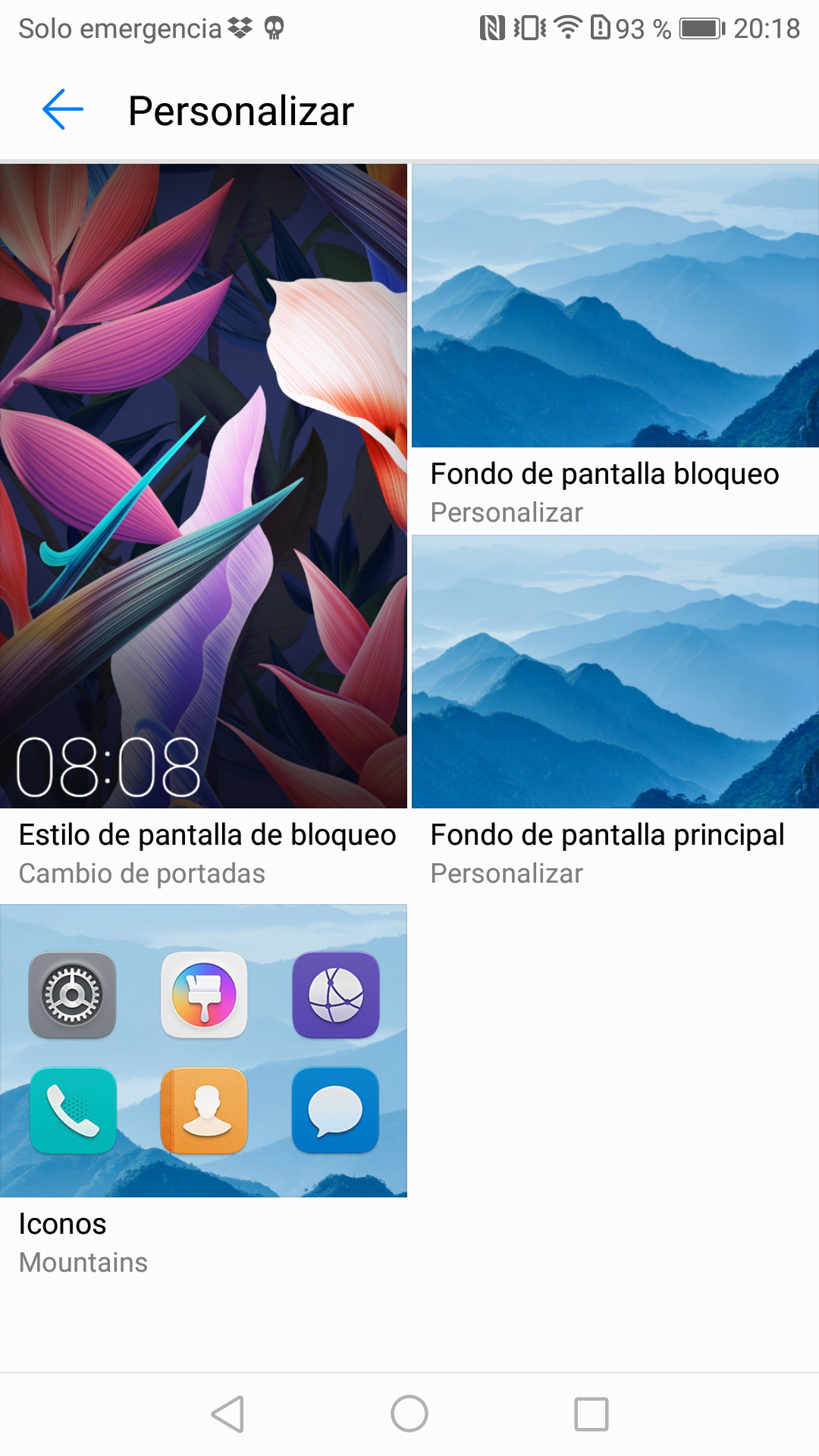Go back from the Personalizar screen
819x1456 pixels.
63,110
